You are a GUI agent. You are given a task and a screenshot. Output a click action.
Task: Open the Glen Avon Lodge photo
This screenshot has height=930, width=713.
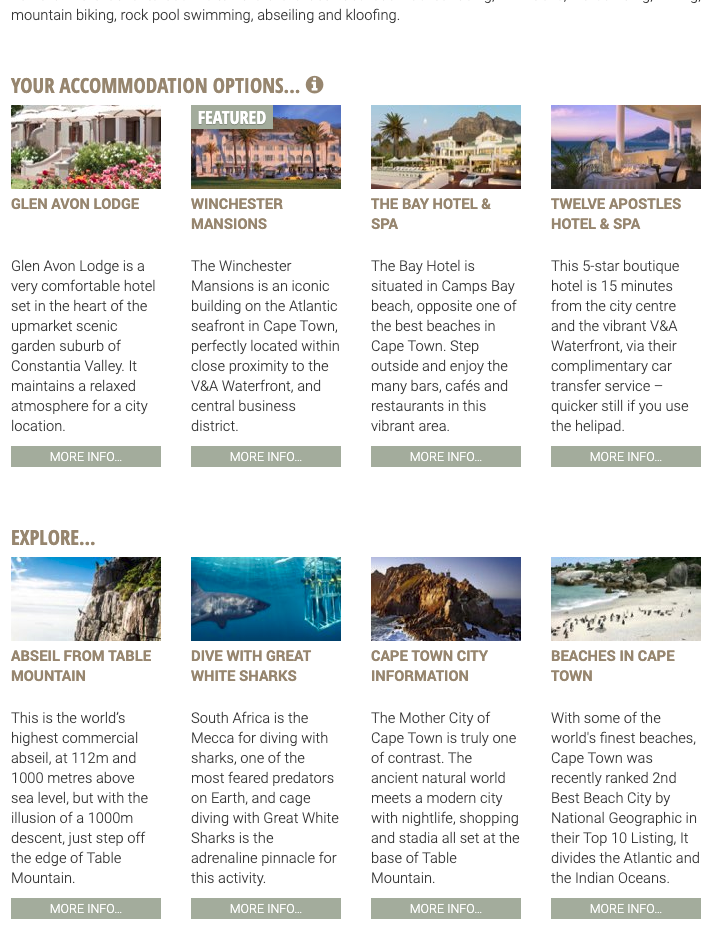(86, 147)
